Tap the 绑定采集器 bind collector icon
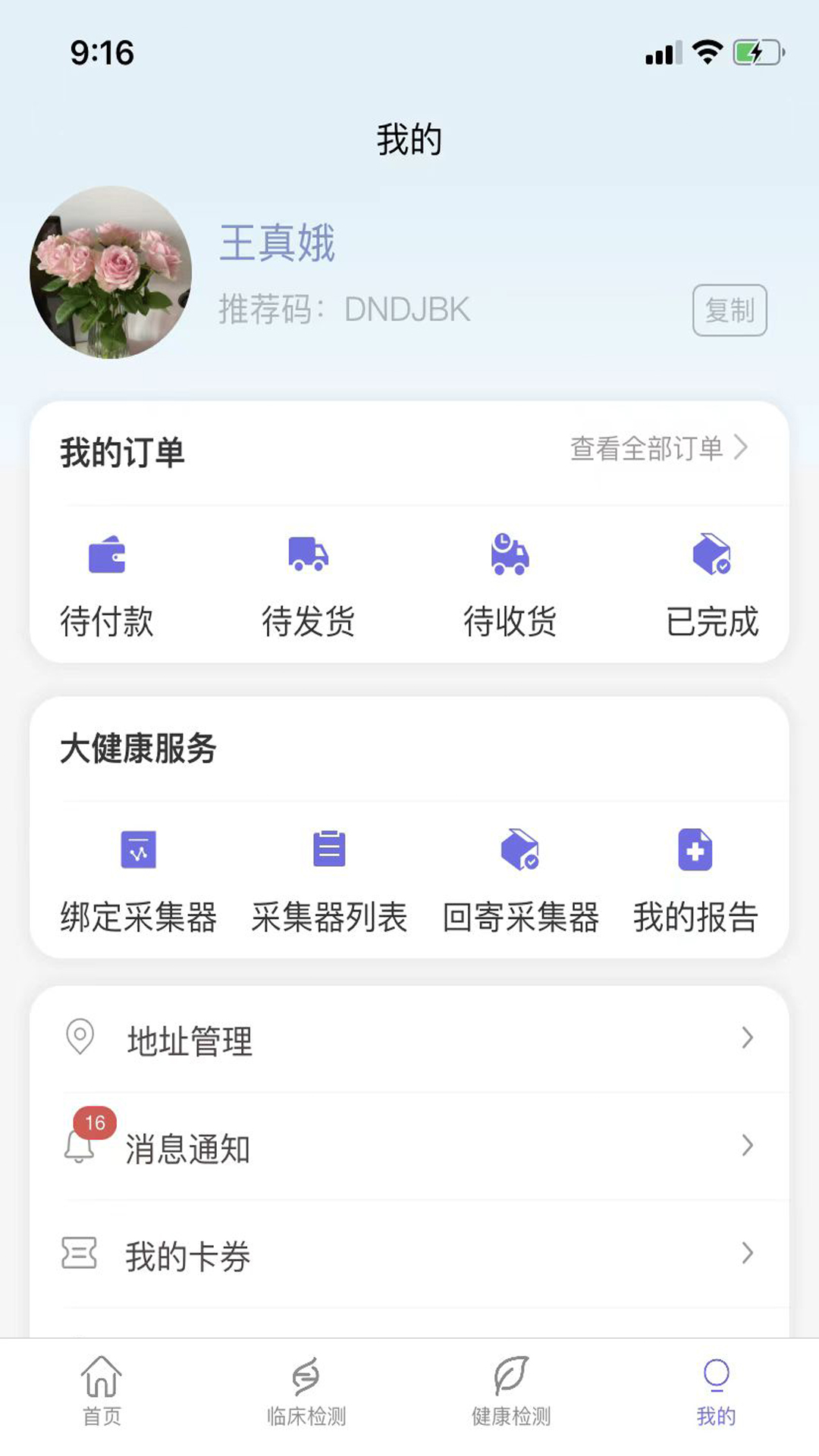The image size is (819, 1456). pyautogui.click(x=138, y=851)
